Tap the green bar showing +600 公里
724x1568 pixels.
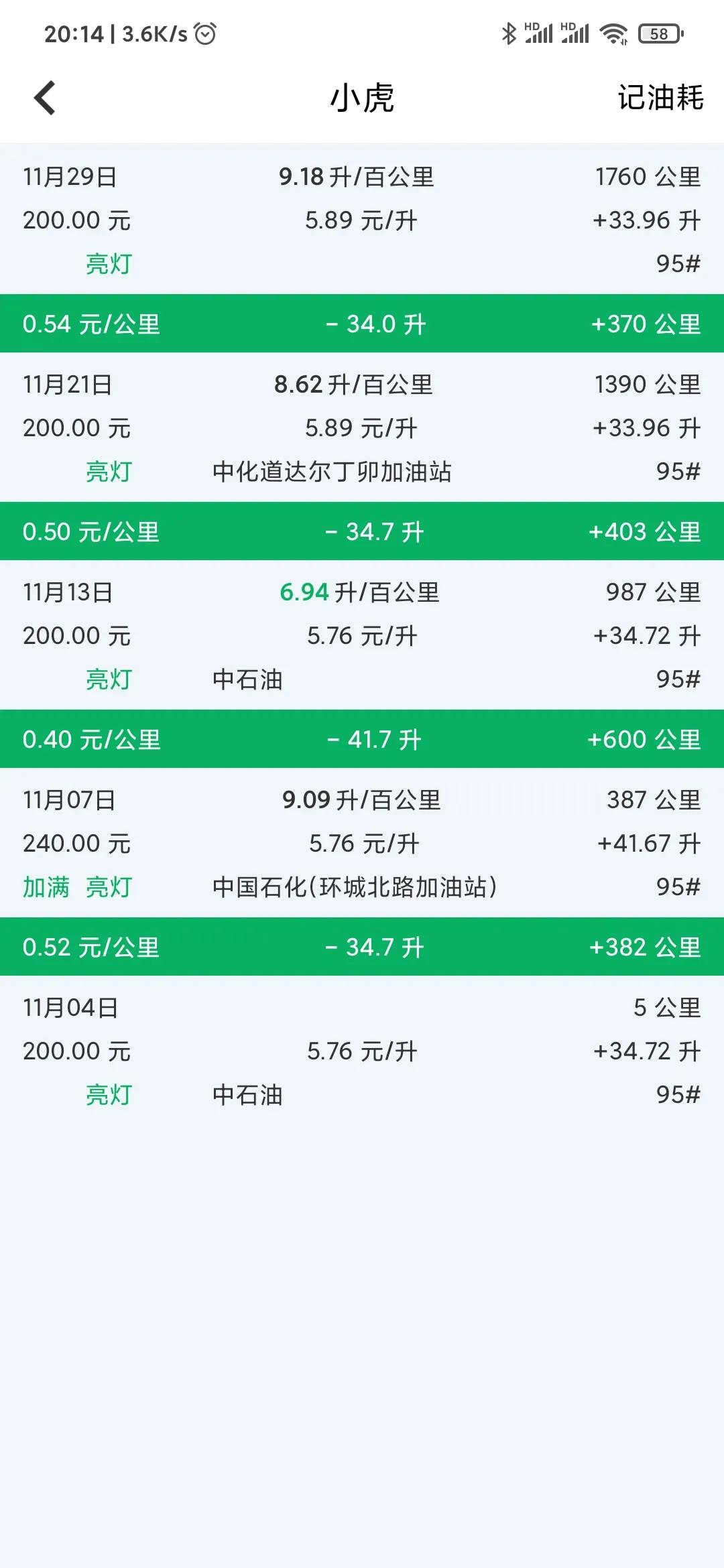(x=639, y=739)
